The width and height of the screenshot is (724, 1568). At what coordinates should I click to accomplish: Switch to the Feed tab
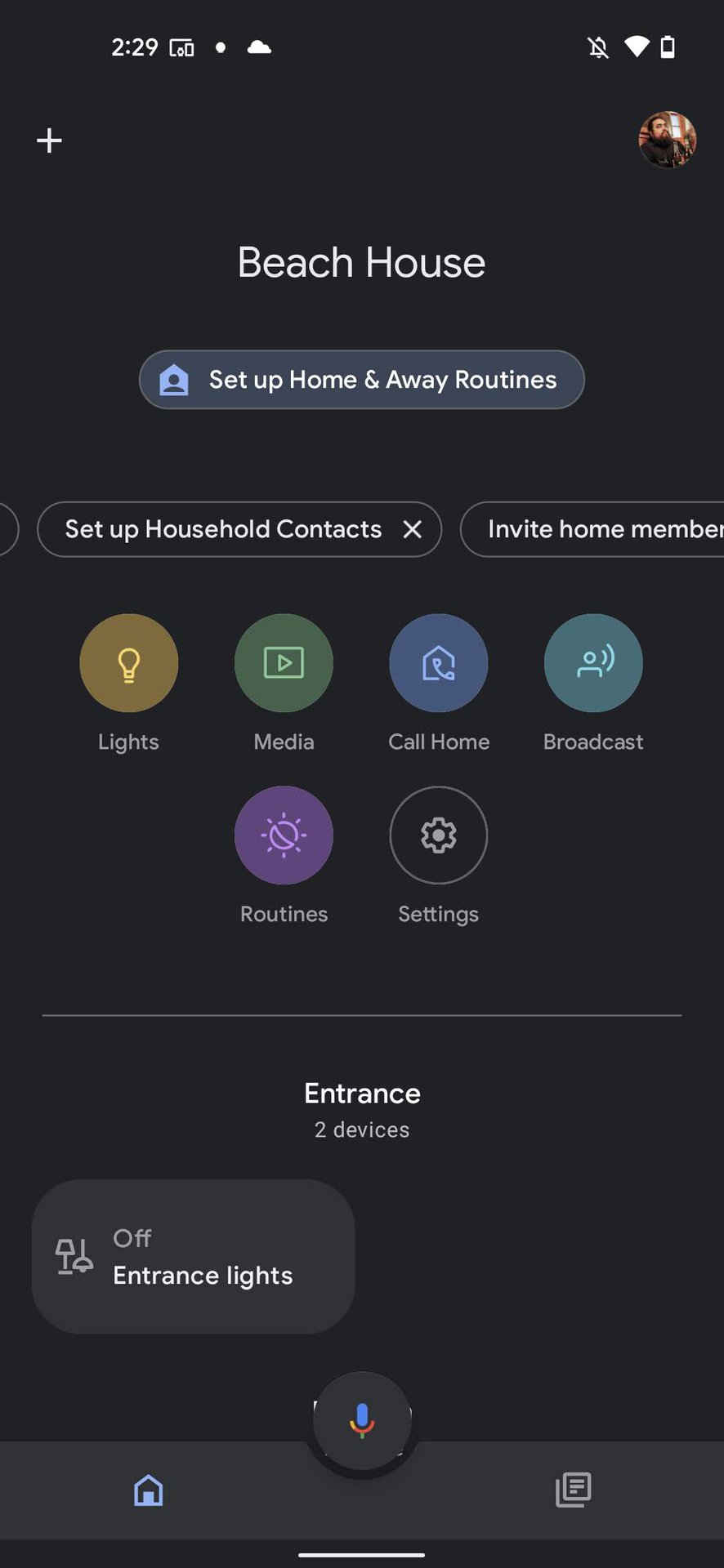click(573, 1490)
